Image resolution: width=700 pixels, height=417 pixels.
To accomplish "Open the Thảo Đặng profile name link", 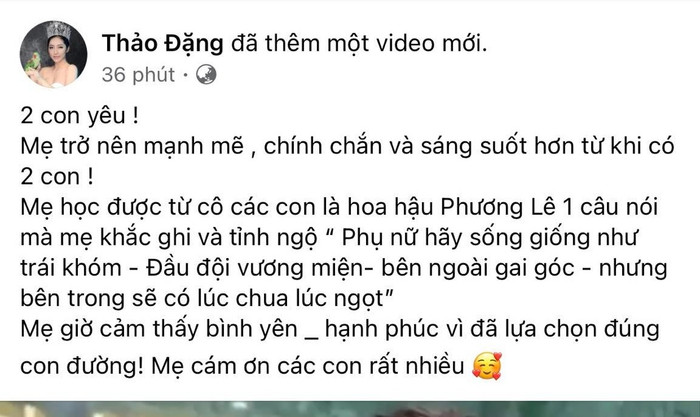I will pyautogui.click(x=163, y=43).
